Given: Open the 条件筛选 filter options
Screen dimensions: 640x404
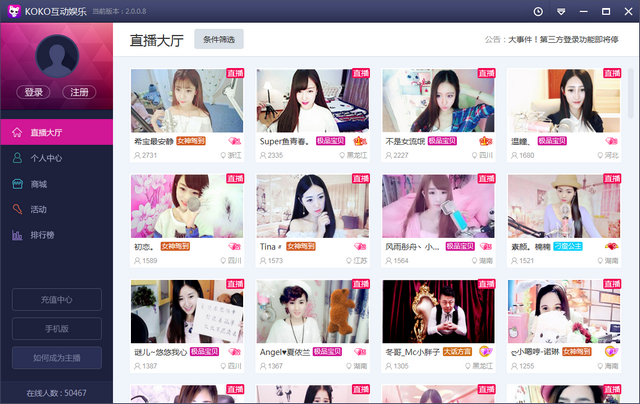Looking at the screenshot, I should pos(218,40).
